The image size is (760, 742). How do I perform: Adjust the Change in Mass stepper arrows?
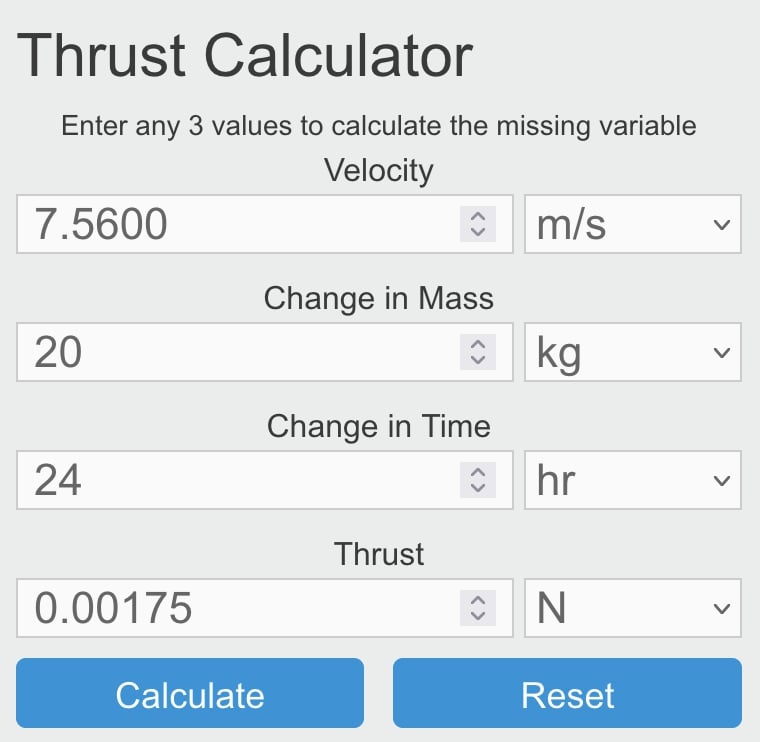pos(478,352)
